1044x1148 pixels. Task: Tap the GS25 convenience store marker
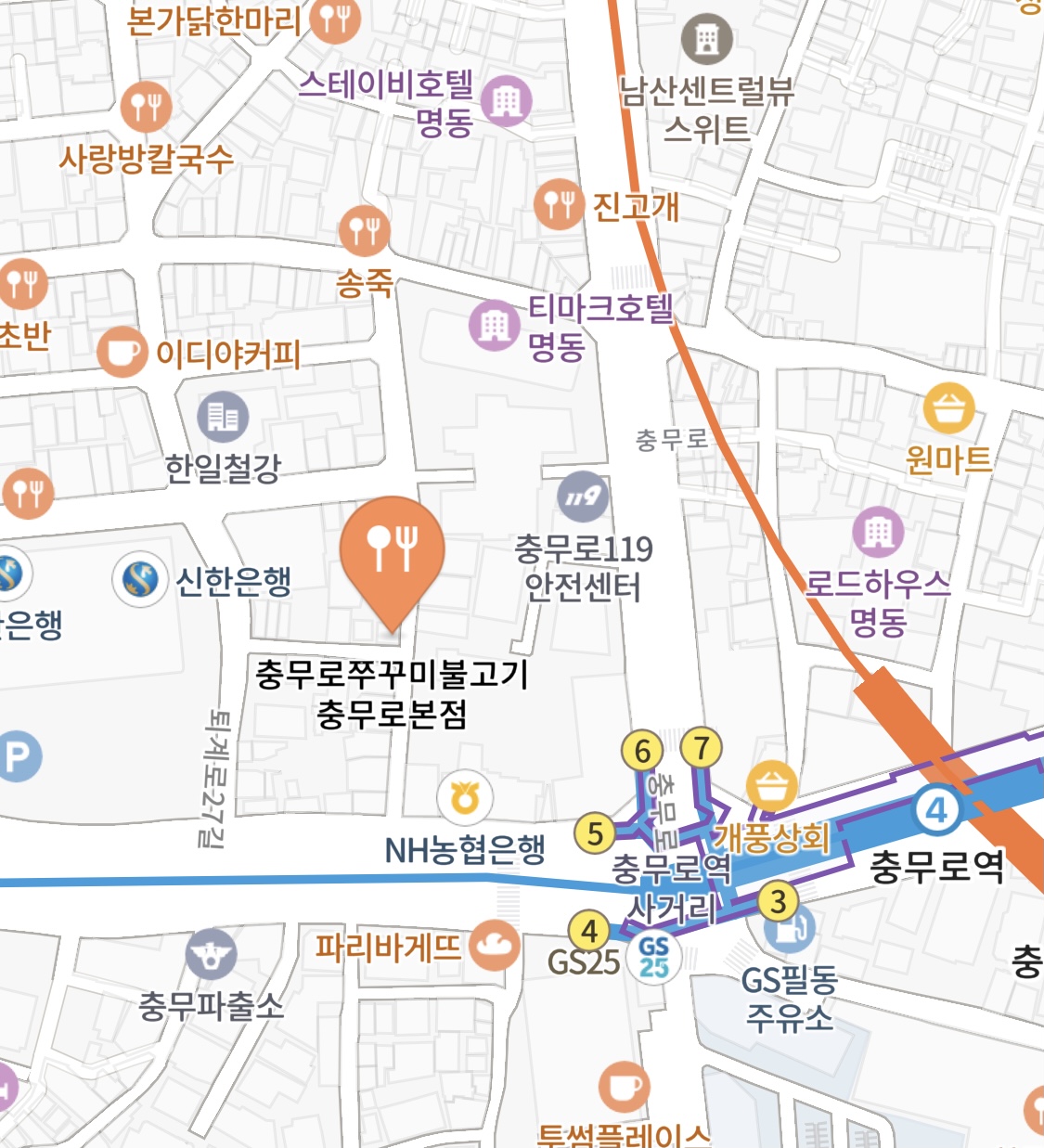pyautogui.click(x=653, y=958)
